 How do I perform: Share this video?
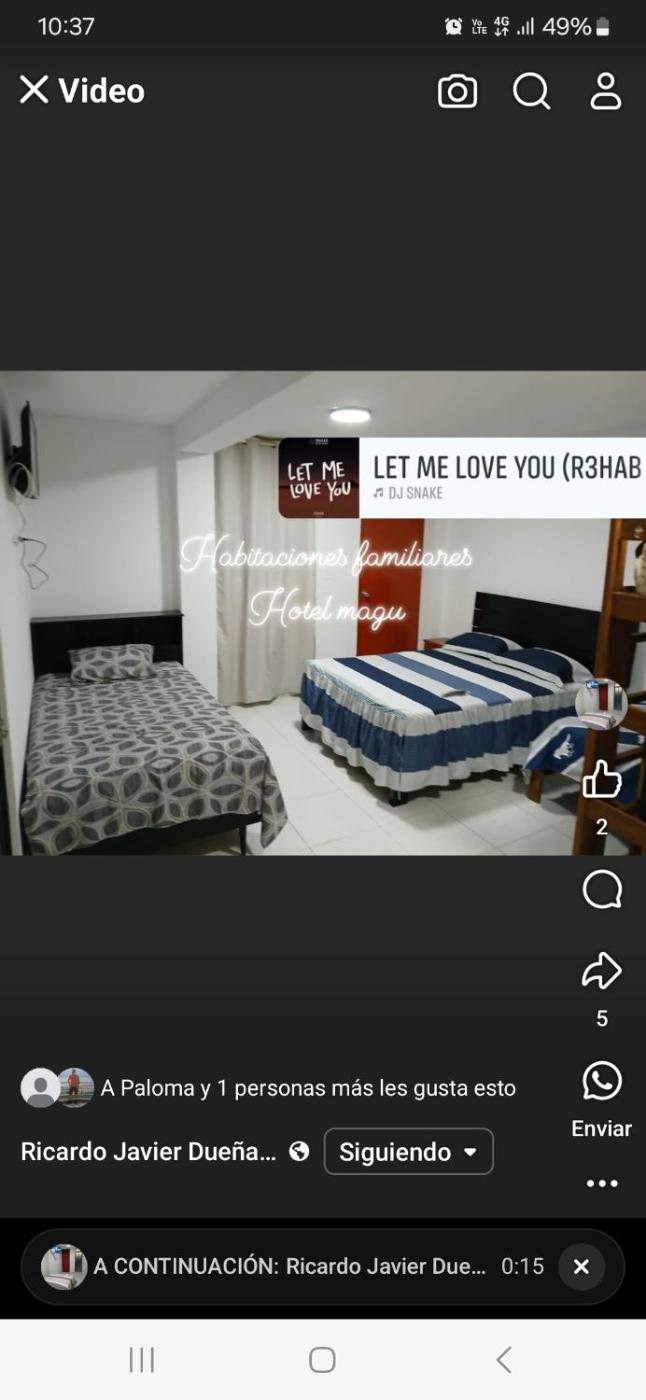pyautogui.click(x=602, y=971)
